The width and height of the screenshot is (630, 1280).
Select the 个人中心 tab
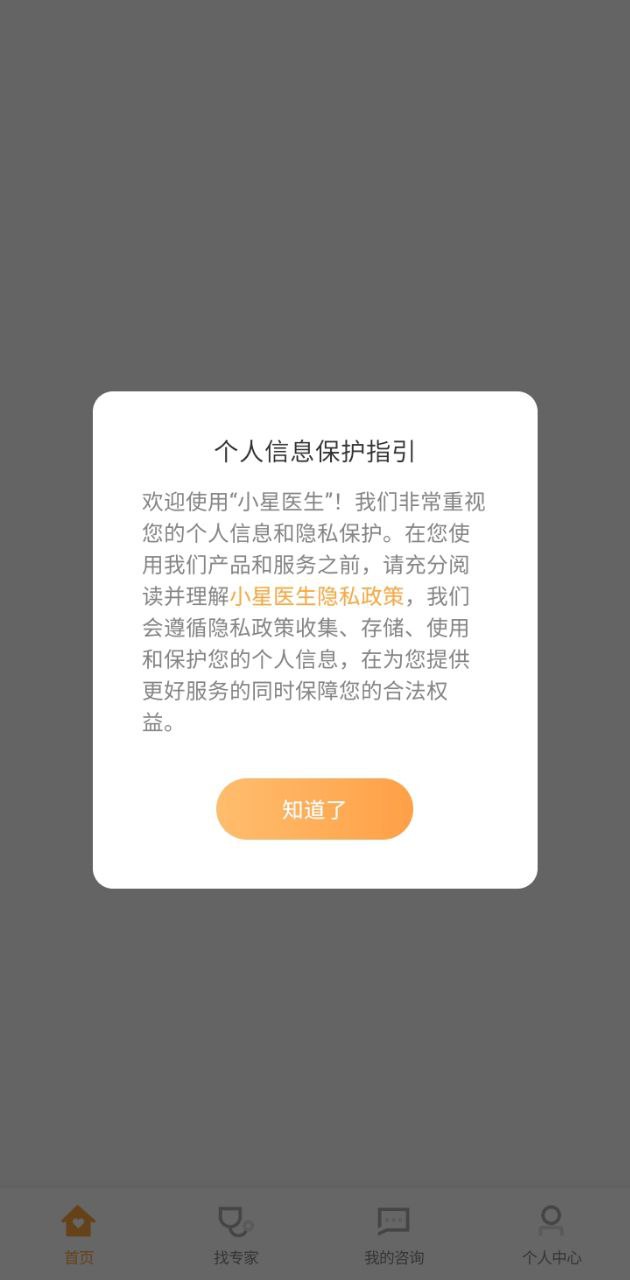(551, 1234)
